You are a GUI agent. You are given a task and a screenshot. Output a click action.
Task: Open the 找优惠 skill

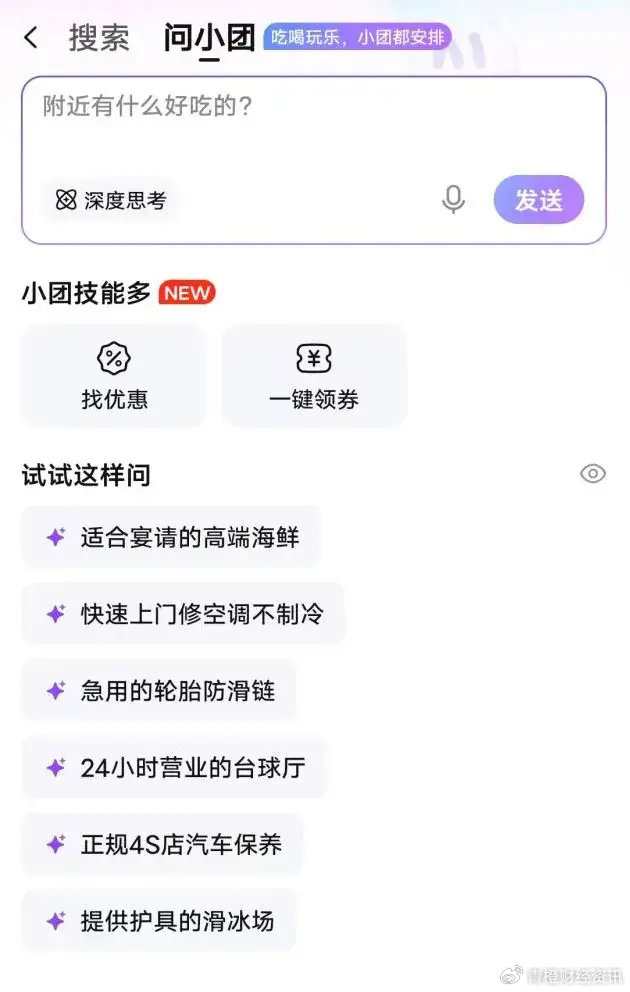coord(114,376)
